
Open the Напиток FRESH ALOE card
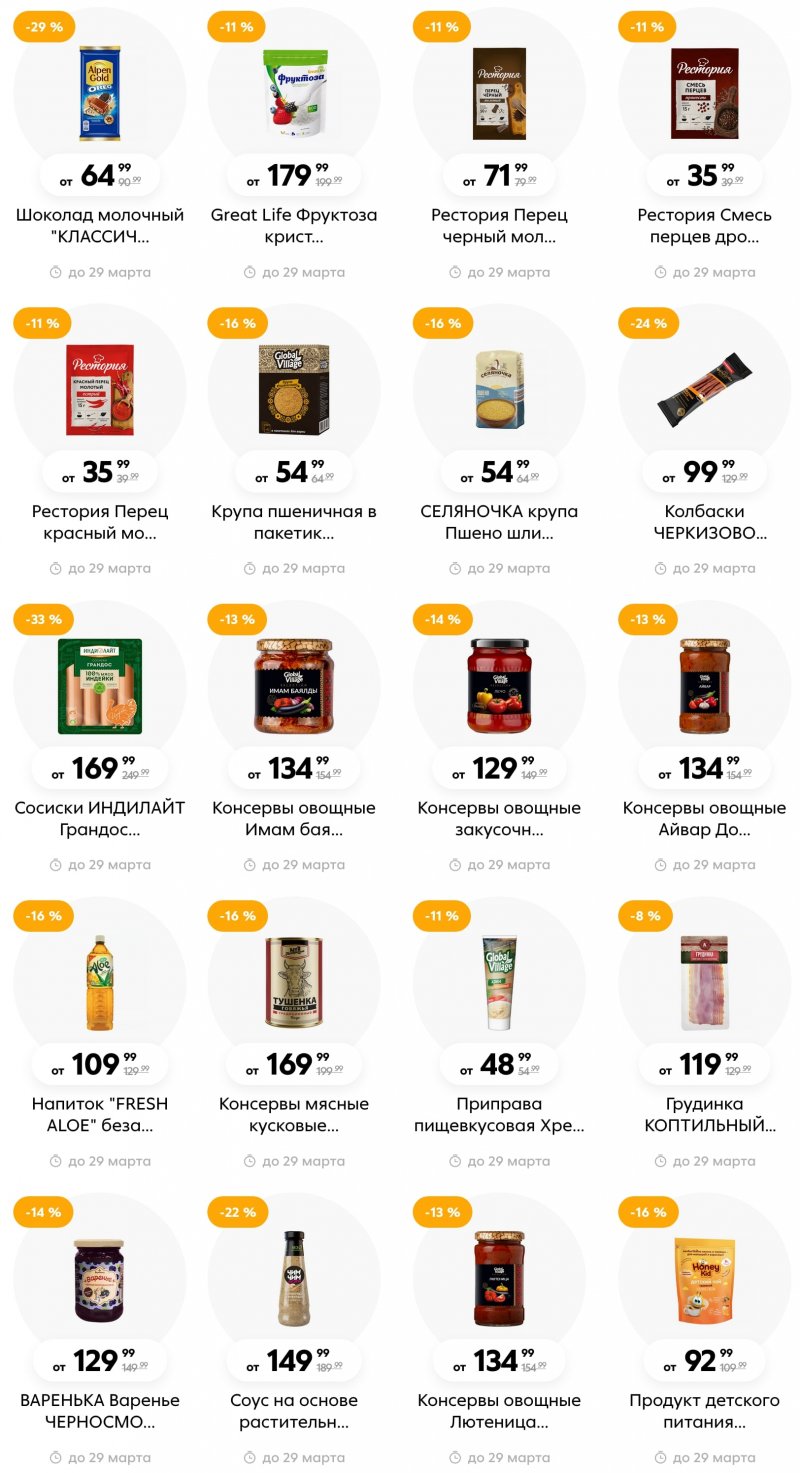100,982
